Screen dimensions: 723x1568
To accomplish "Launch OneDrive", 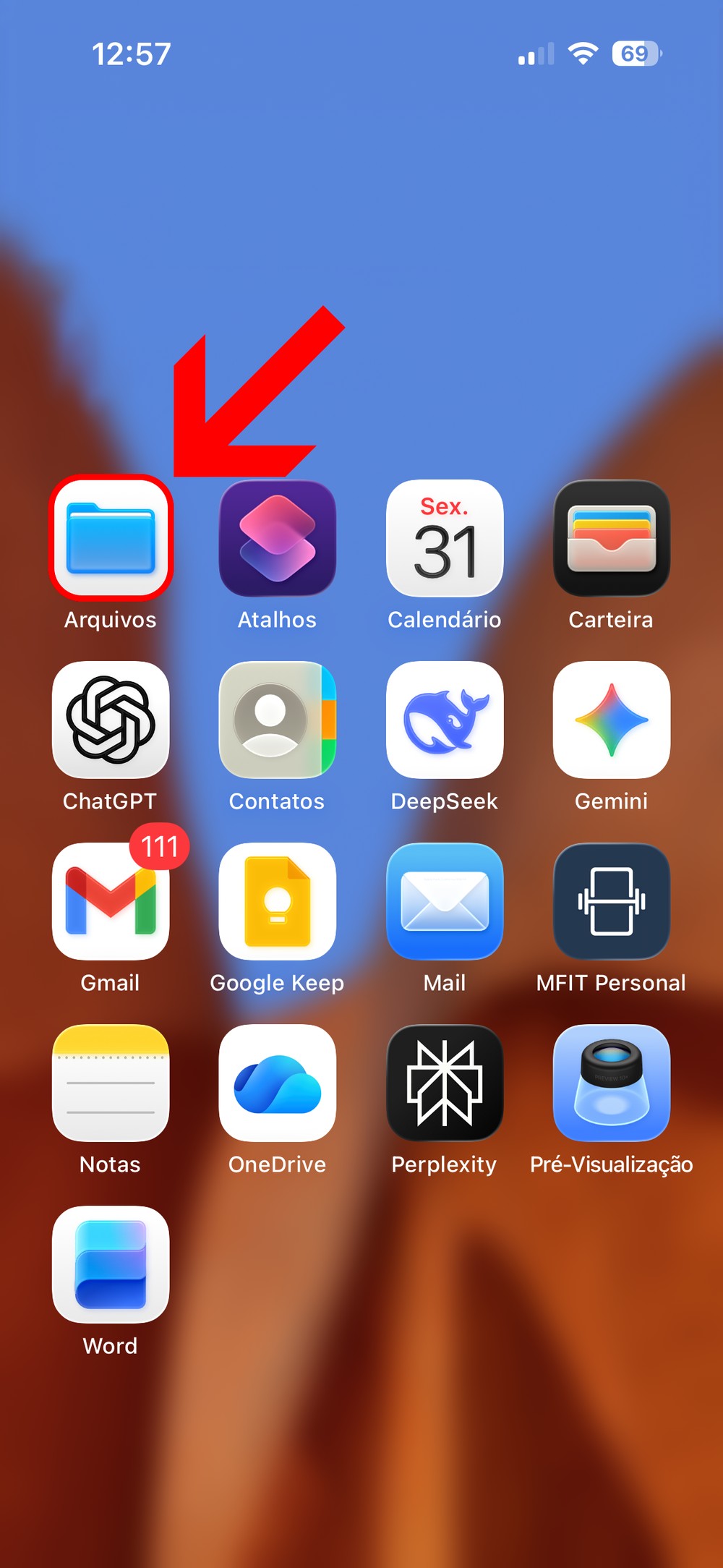I will point(278,1083).
